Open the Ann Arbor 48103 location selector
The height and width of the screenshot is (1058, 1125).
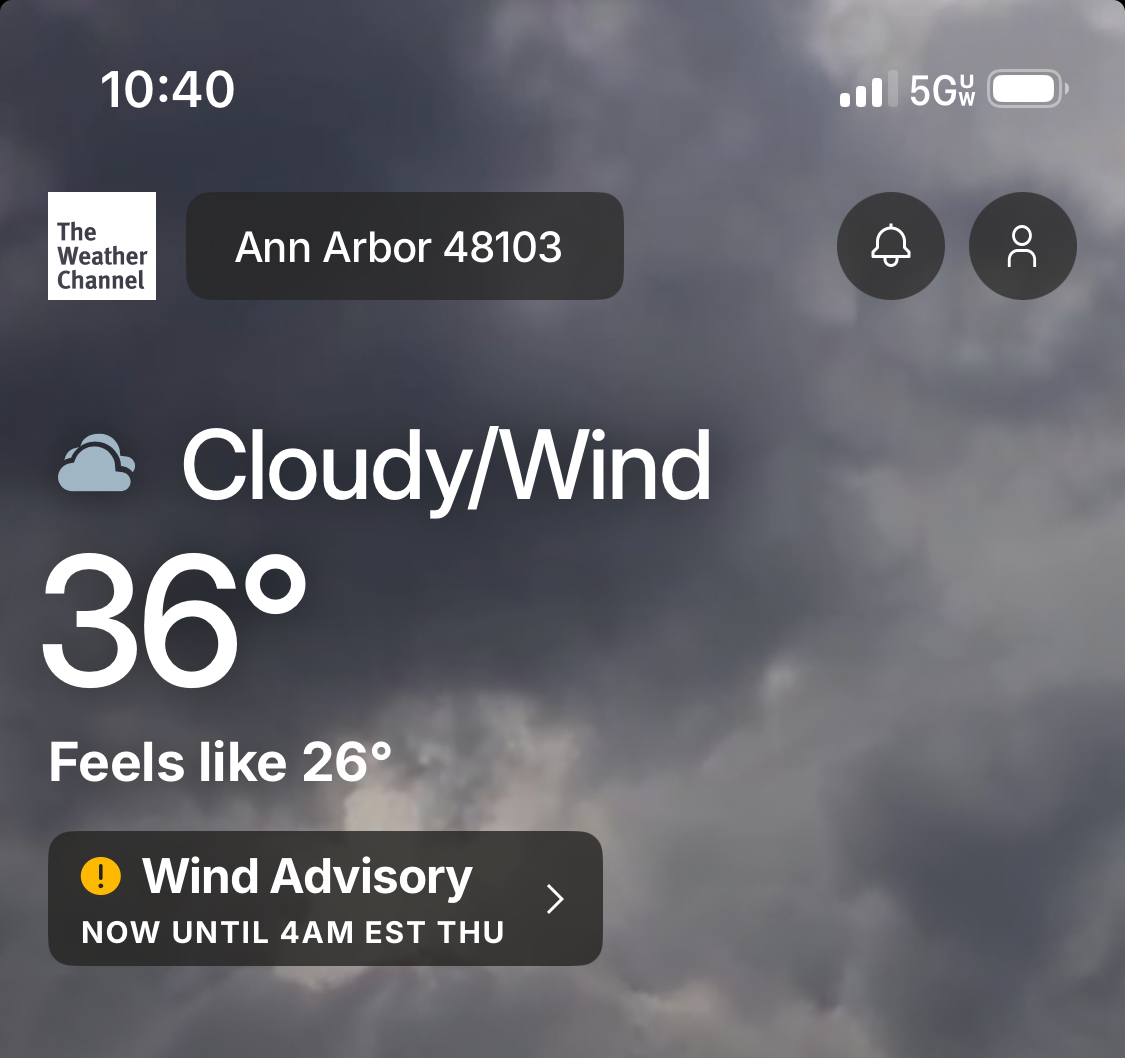click(404, 246)
